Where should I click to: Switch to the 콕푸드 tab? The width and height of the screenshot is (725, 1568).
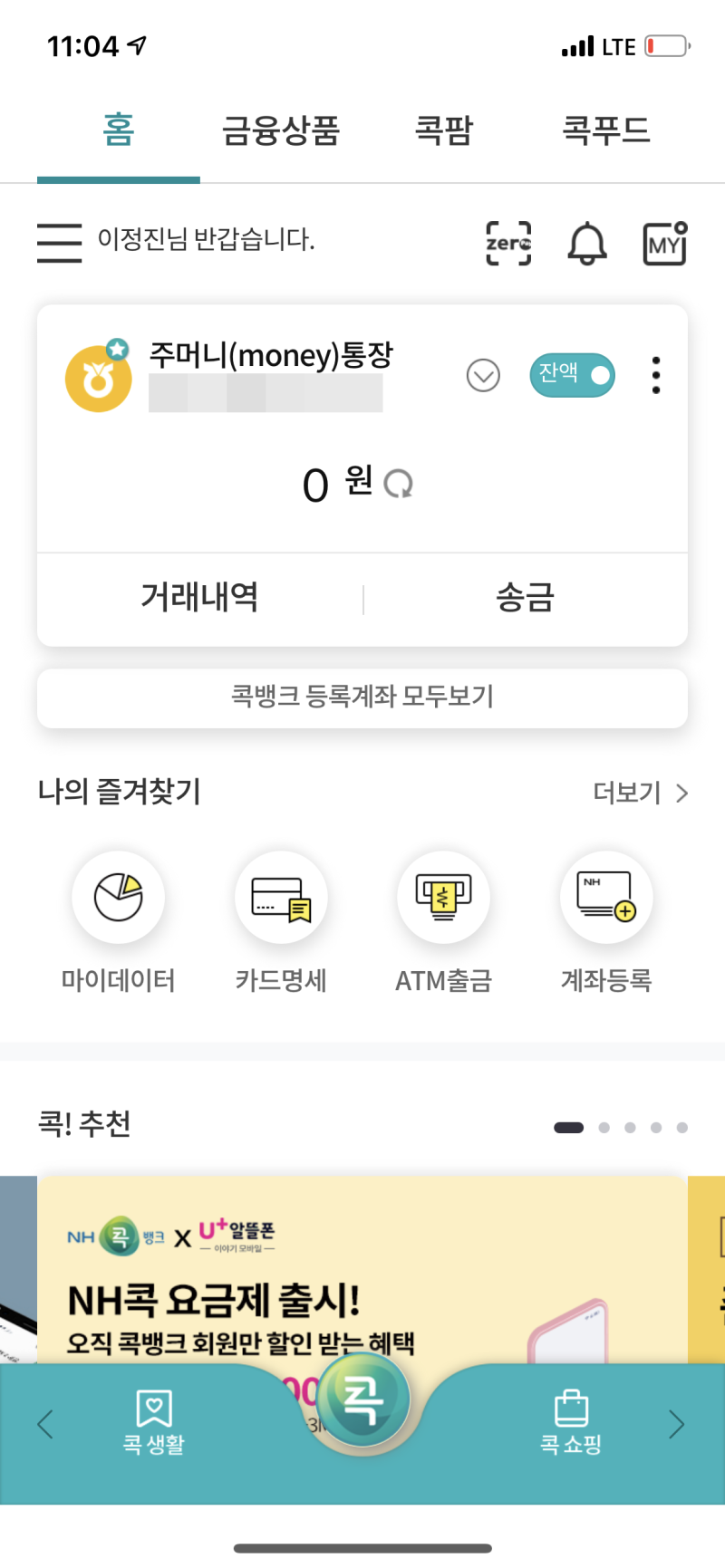click(x=605, y=130)
